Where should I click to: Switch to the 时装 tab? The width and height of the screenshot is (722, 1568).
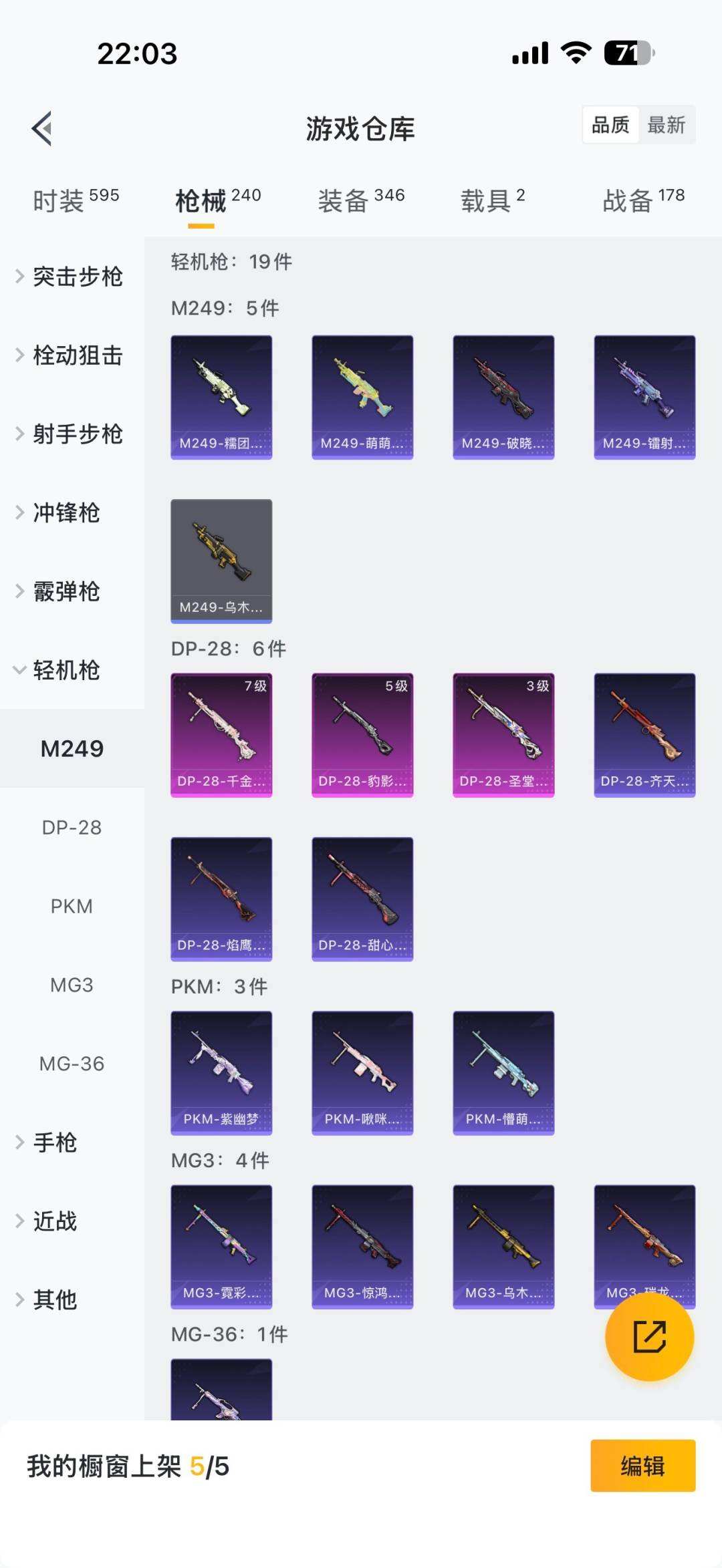coord(76,200)
